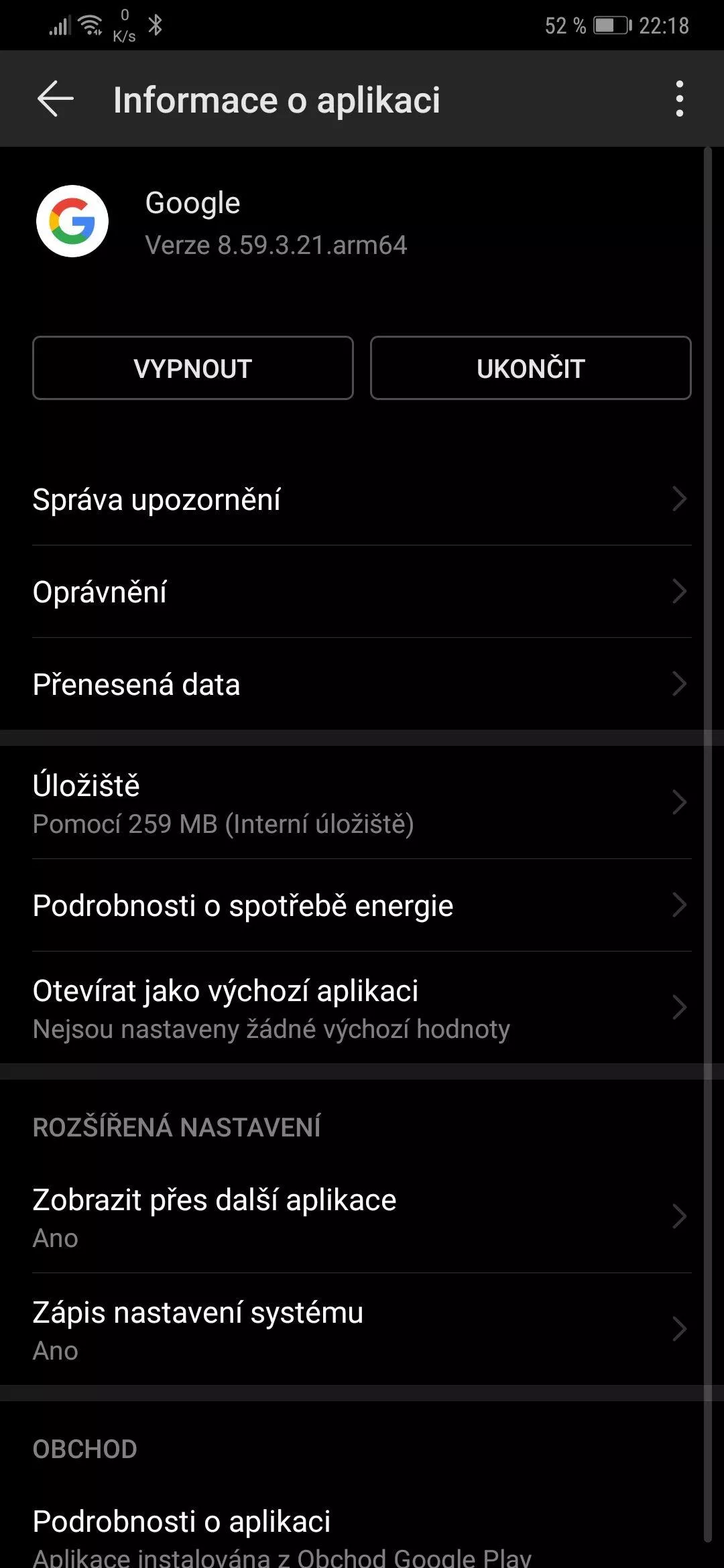This screenshot has width=724, height=1568.
Task: Open Otevírat jako výchozí aplikaci
Action: click(362, 1008)
